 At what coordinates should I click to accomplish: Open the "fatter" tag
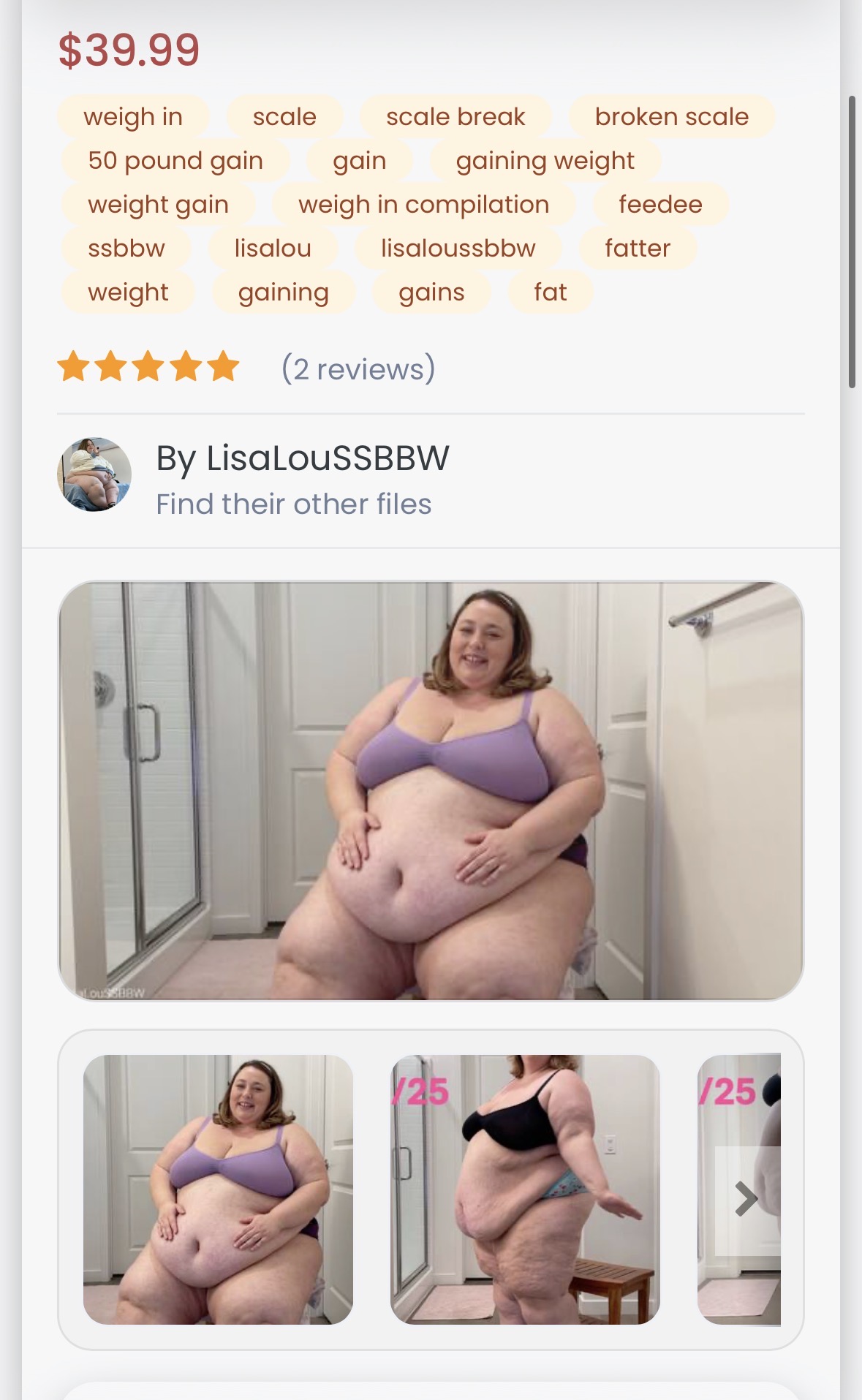(638, 249)
